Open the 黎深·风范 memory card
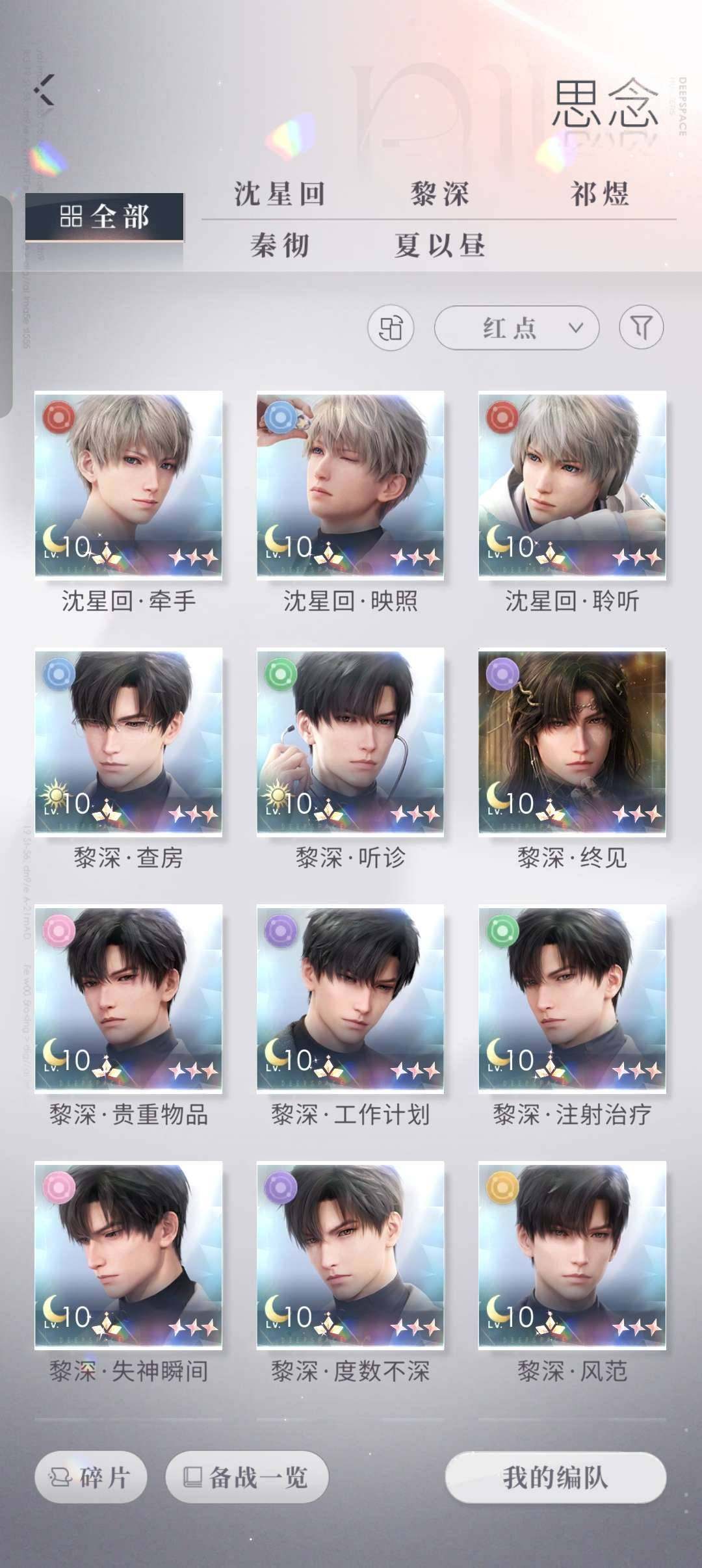 point(572,1255)
